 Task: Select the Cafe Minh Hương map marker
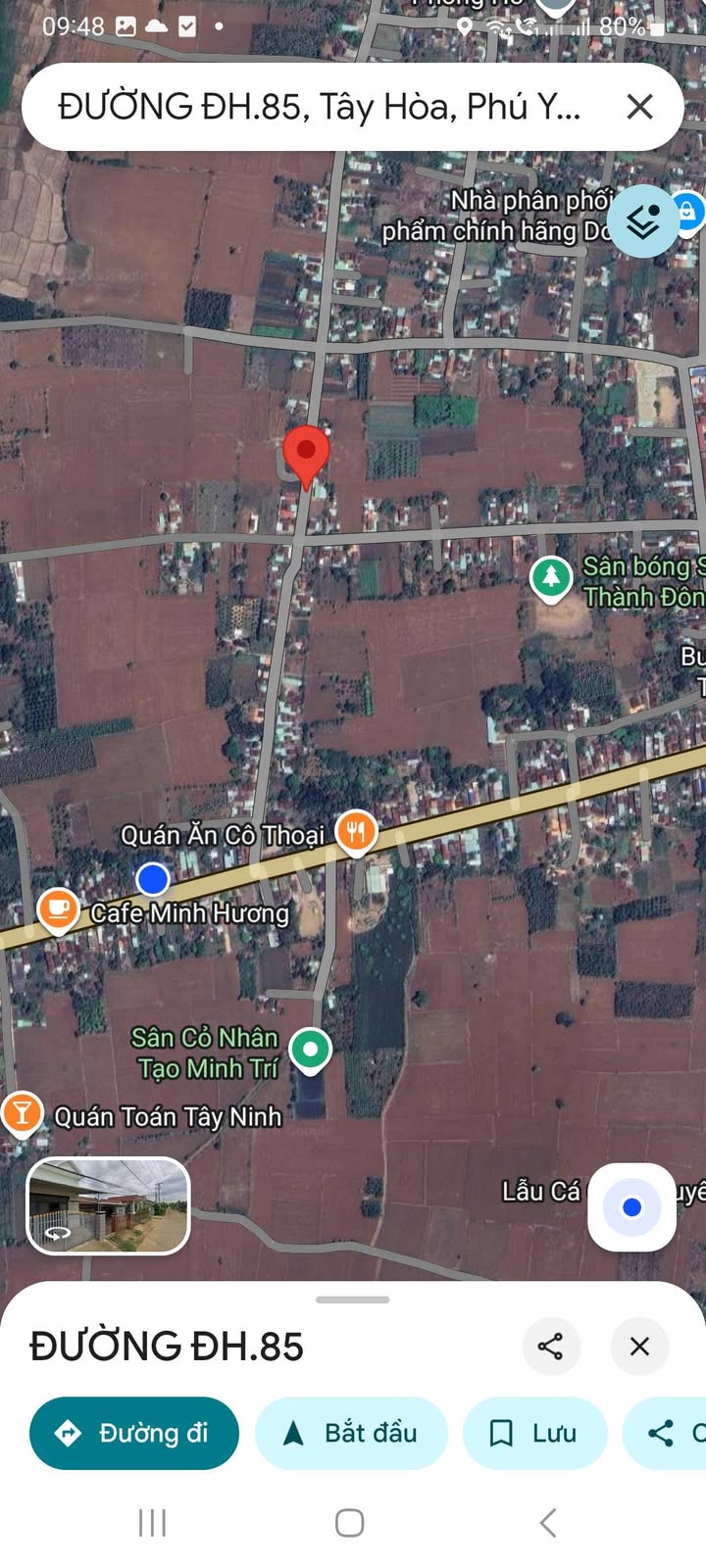pyautogui.click(x=58, y=910)
